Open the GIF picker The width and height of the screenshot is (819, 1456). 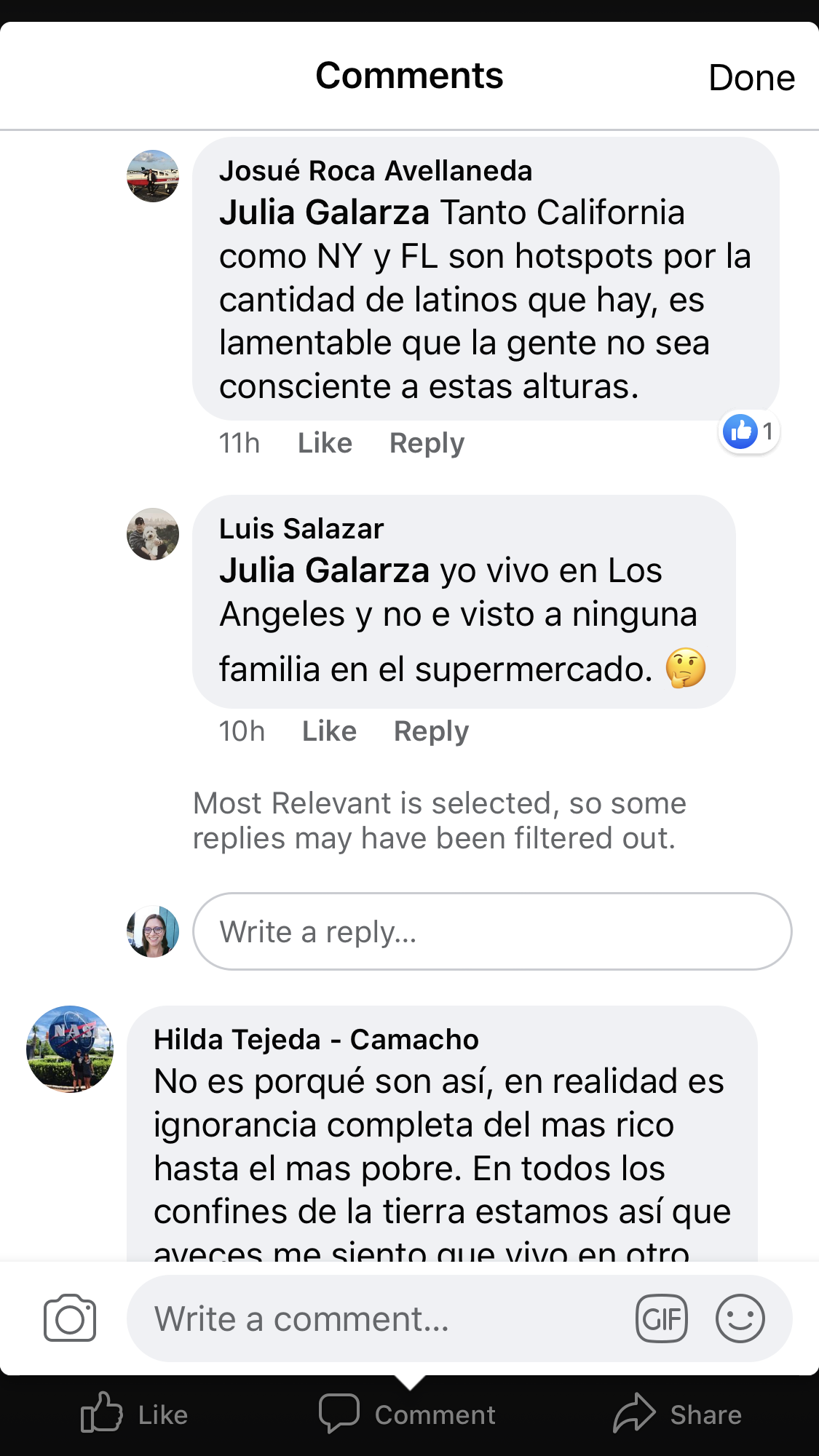[x=661, y=1318]
